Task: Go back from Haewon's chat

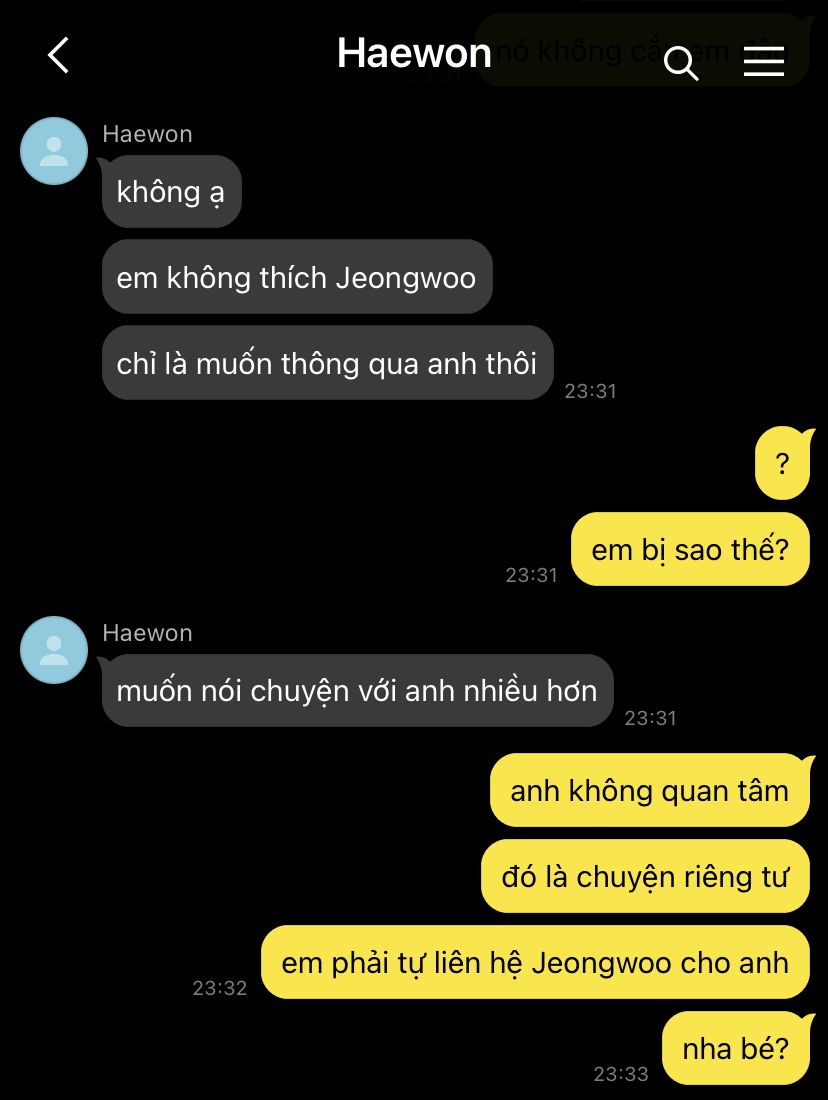Action: click(59, 56)
